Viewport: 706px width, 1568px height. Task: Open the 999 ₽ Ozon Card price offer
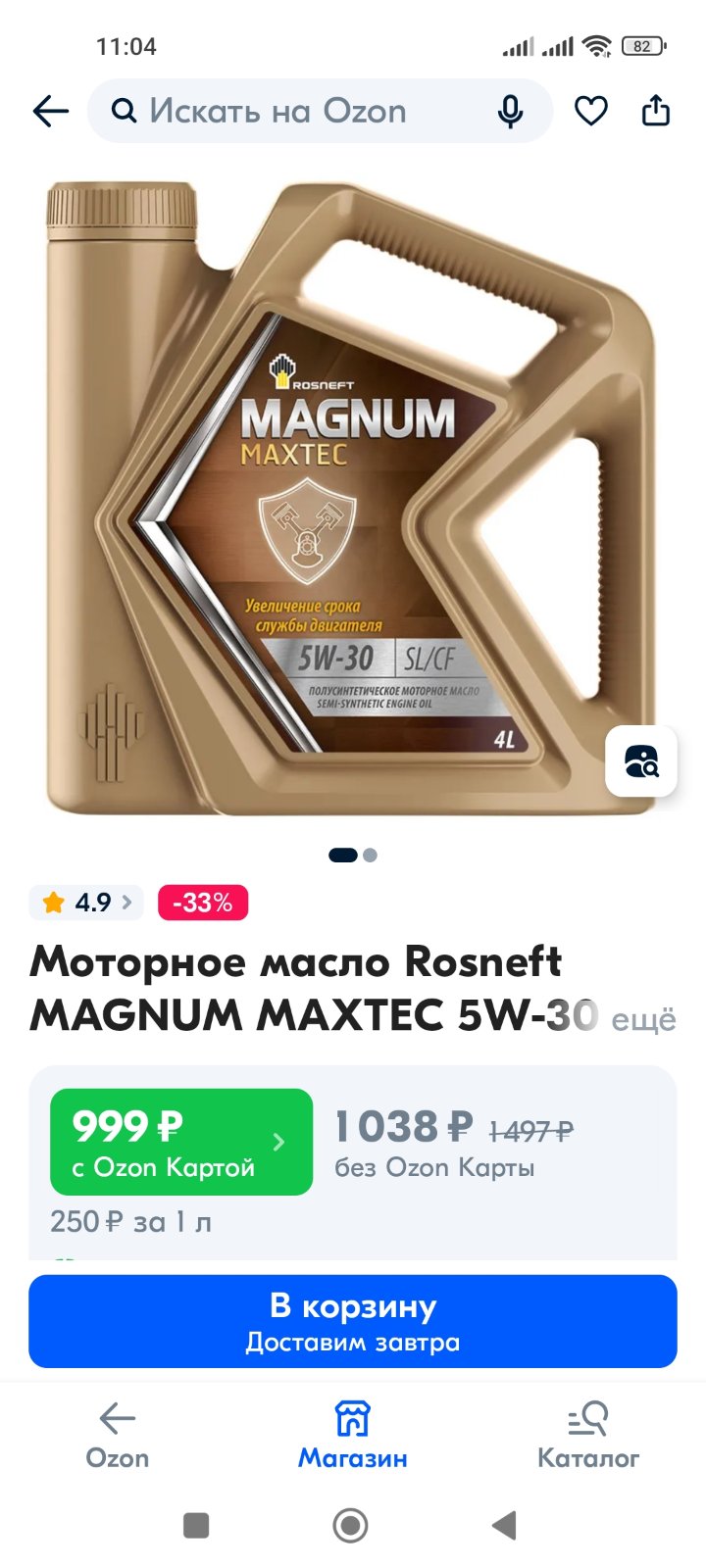181,1142
